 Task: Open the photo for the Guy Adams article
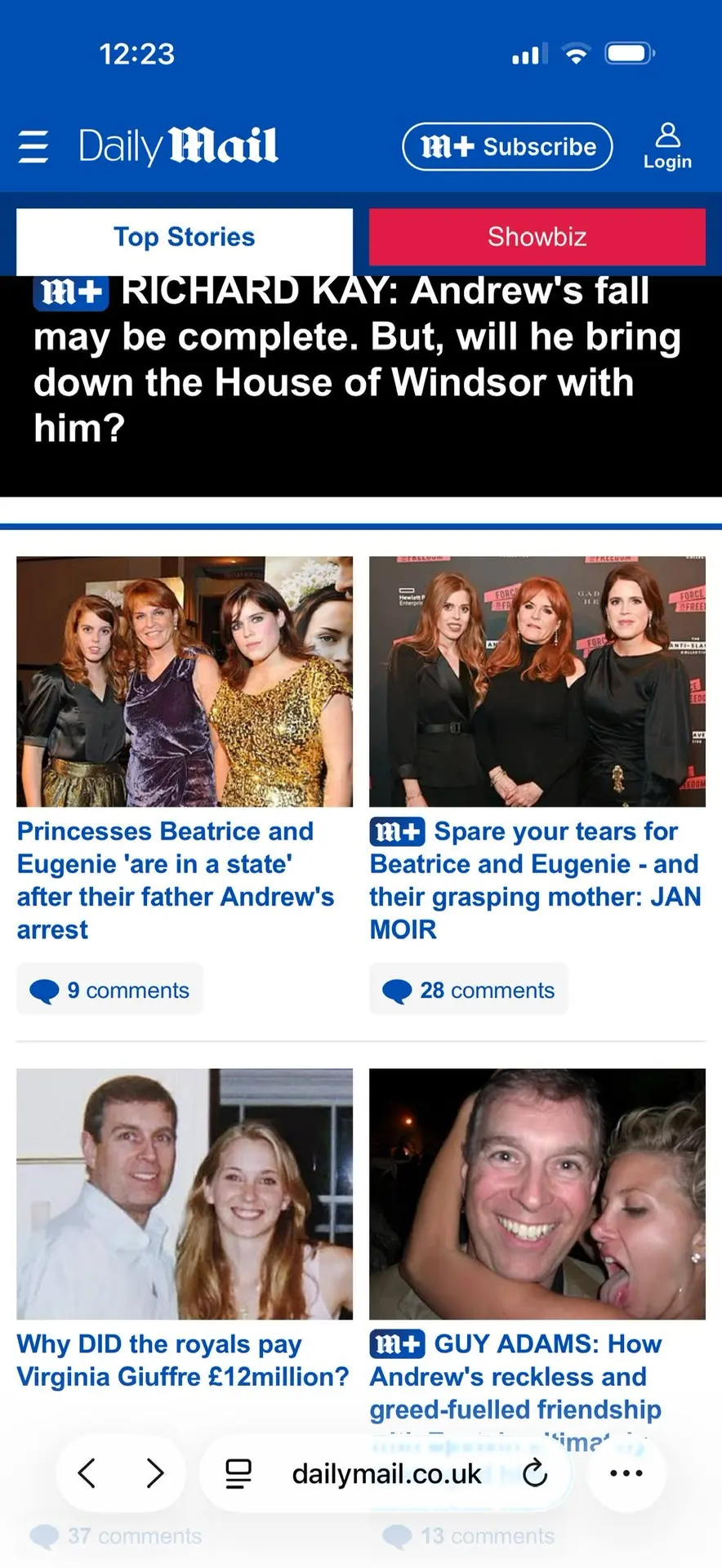click(537, 1194)
